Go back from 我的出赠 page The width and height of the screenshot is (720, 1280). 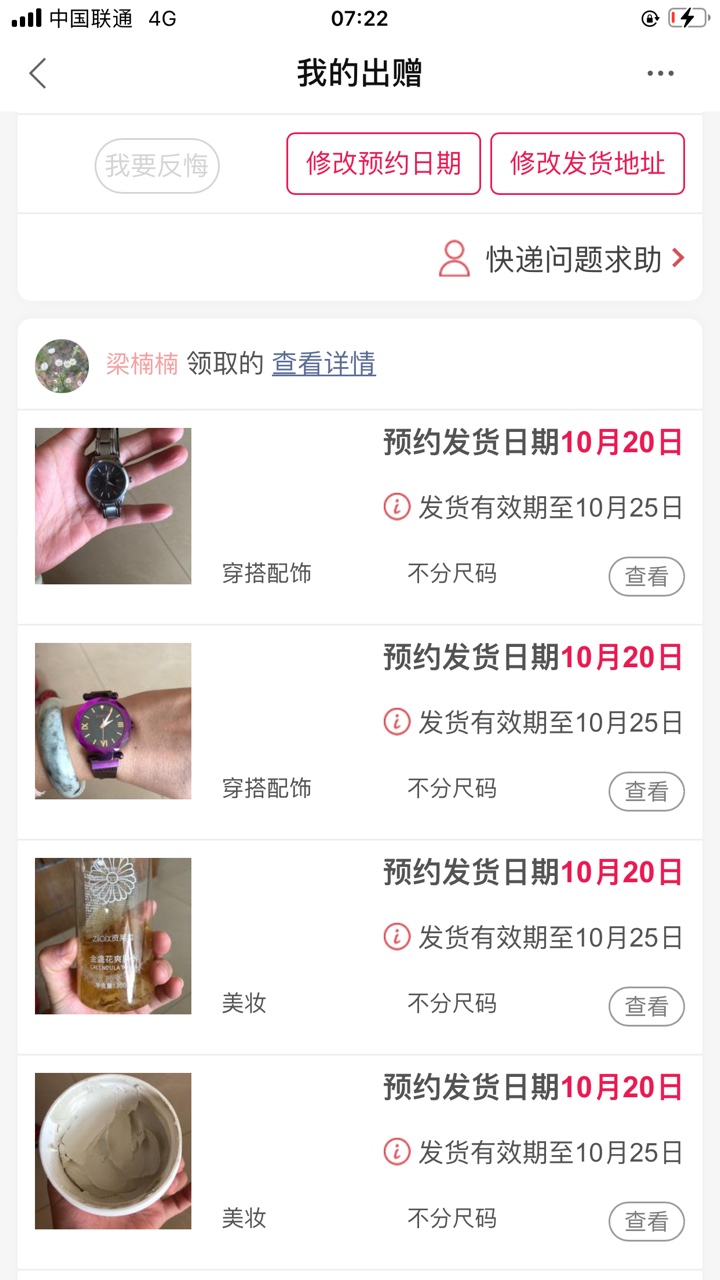38,73
